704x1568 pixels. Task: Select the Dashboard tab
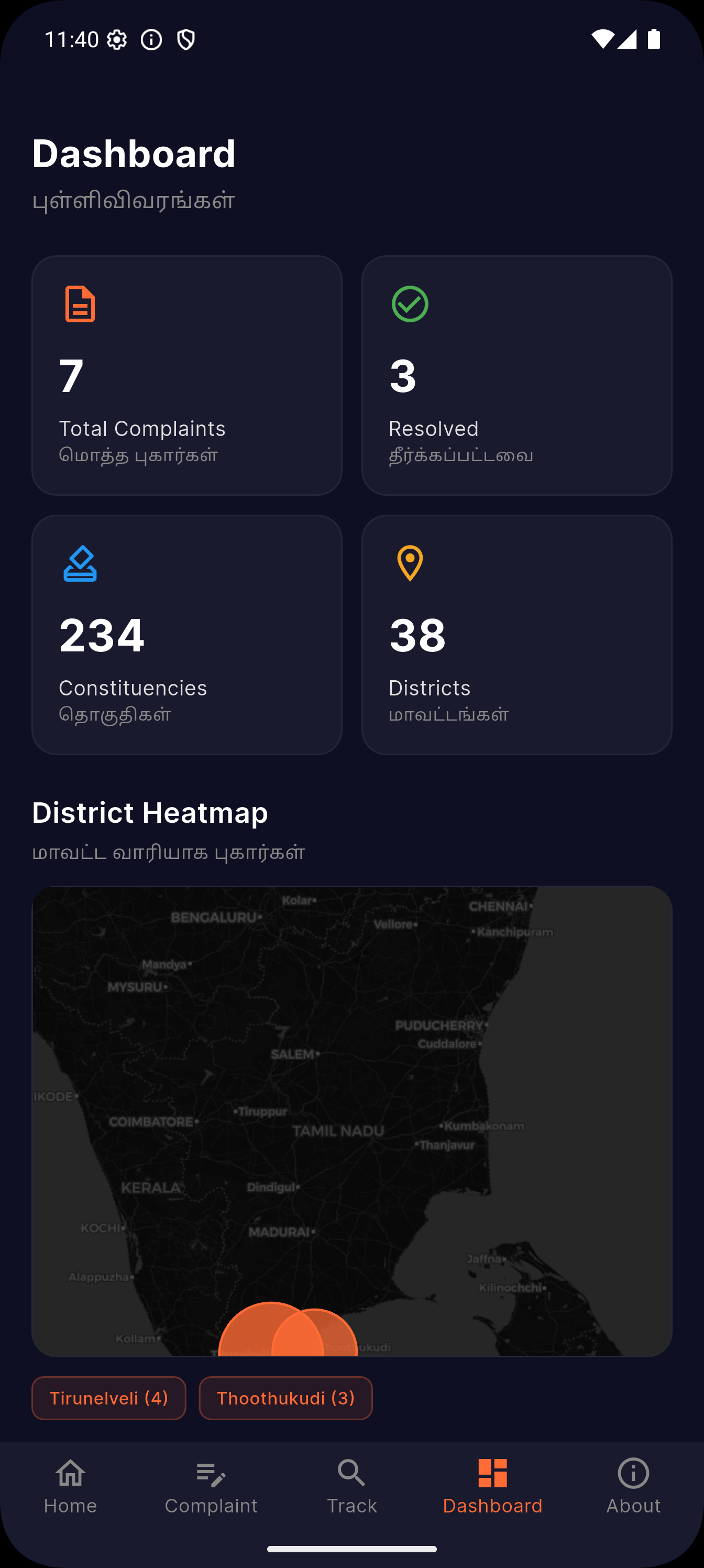[x=492, y=1486]
